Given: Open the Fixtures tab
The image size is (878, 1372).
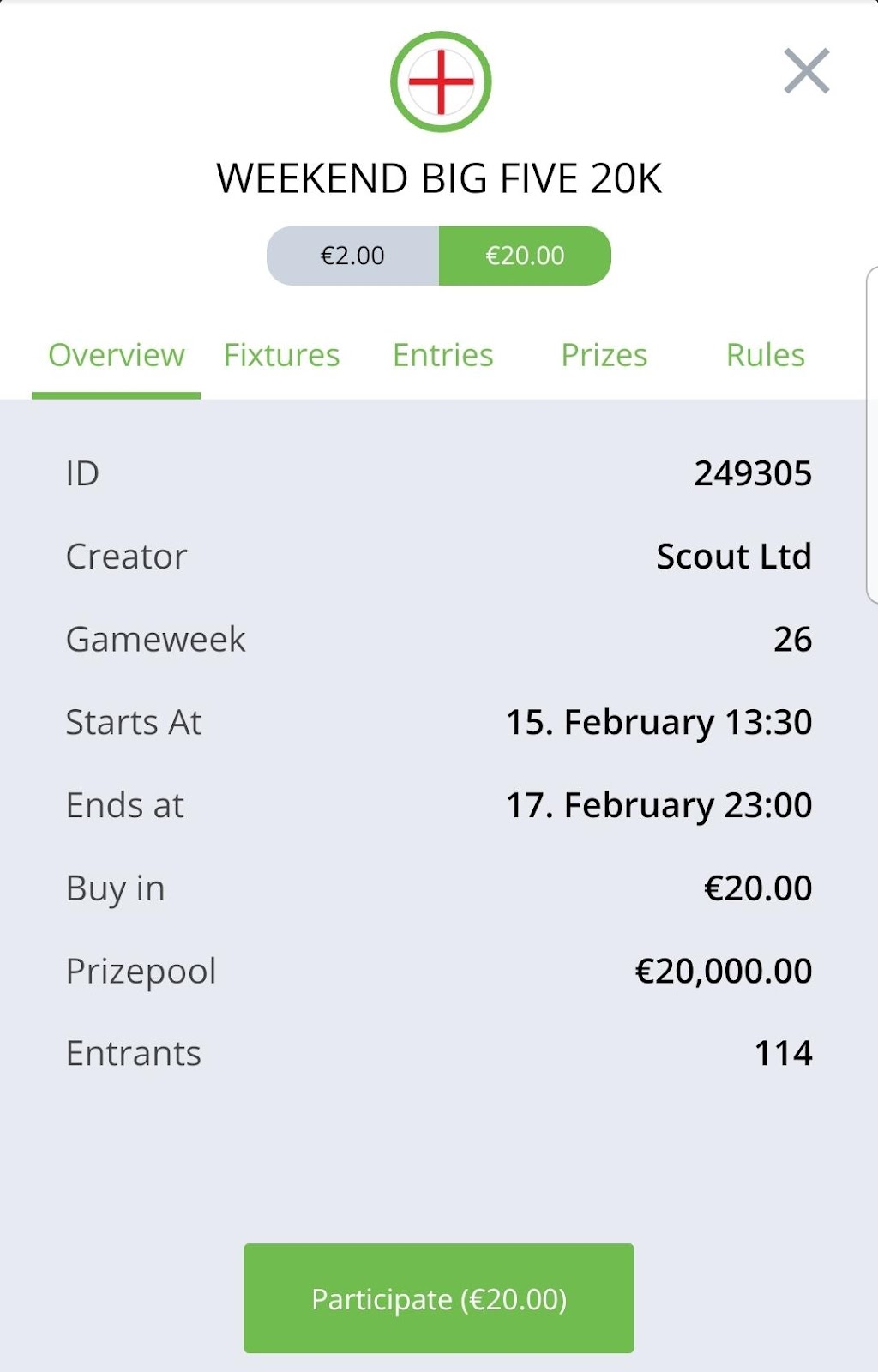Looking at the screenshot, I should [x=281, y=355].
